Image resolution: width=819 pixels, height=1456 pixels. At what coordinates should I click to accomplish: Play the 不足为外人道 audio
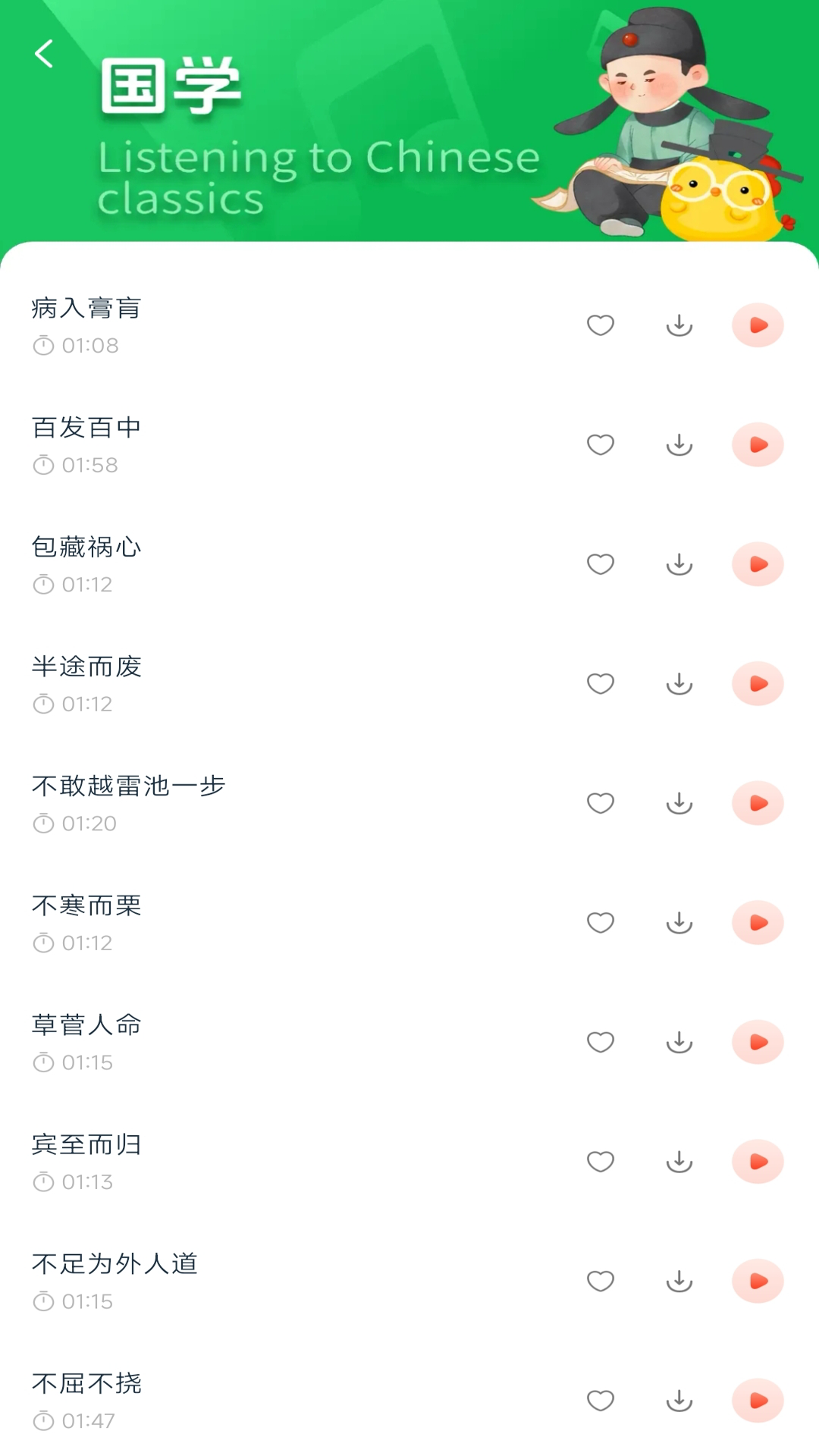(x=757, y=1281)
